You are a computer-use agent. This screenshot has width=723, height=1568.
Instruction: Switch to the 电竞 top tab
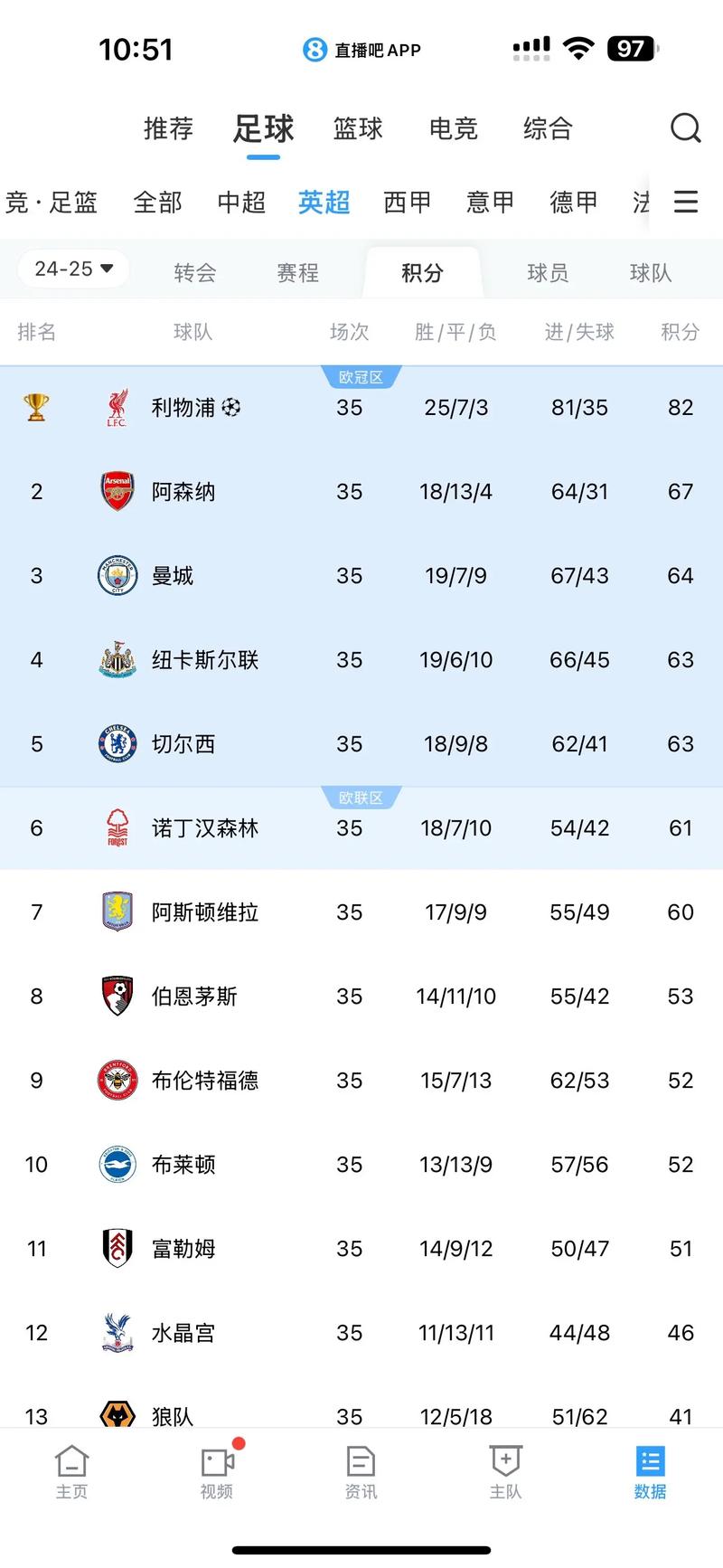[x=453, y=128]
